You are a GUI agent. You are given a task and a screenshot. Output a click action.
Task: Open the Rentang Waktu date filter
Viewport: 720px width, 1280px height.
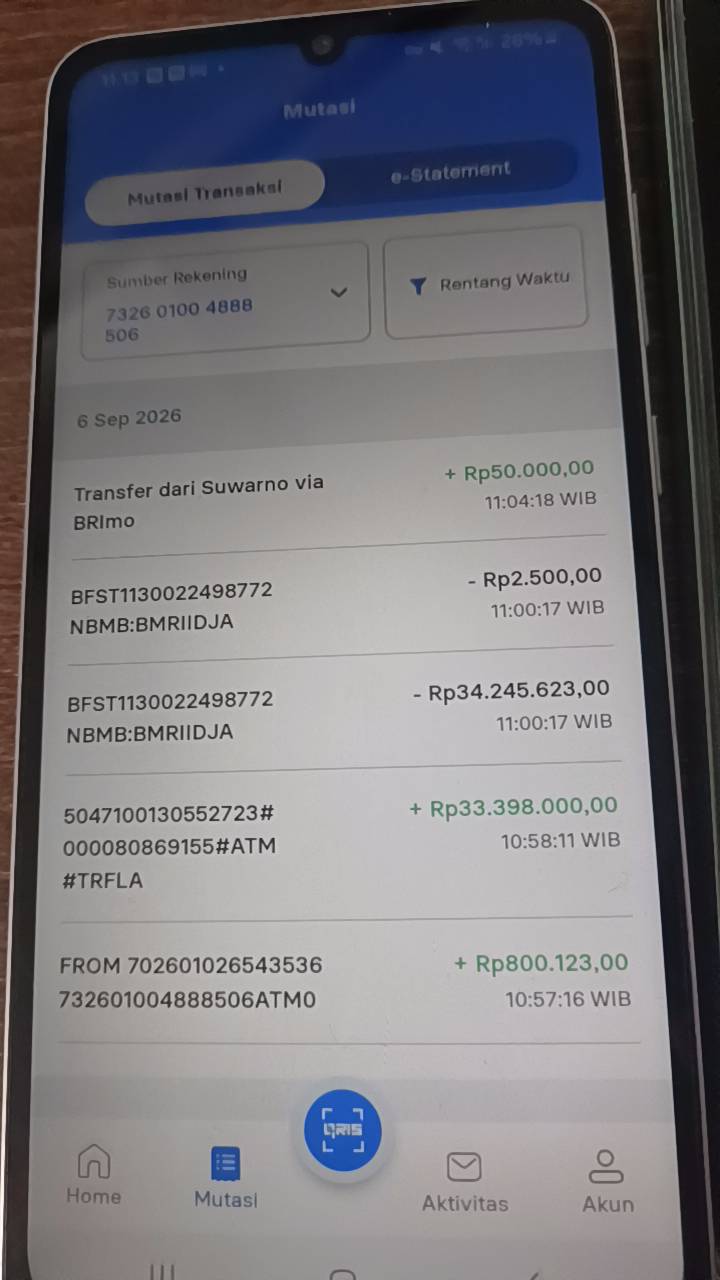(486, 284)
